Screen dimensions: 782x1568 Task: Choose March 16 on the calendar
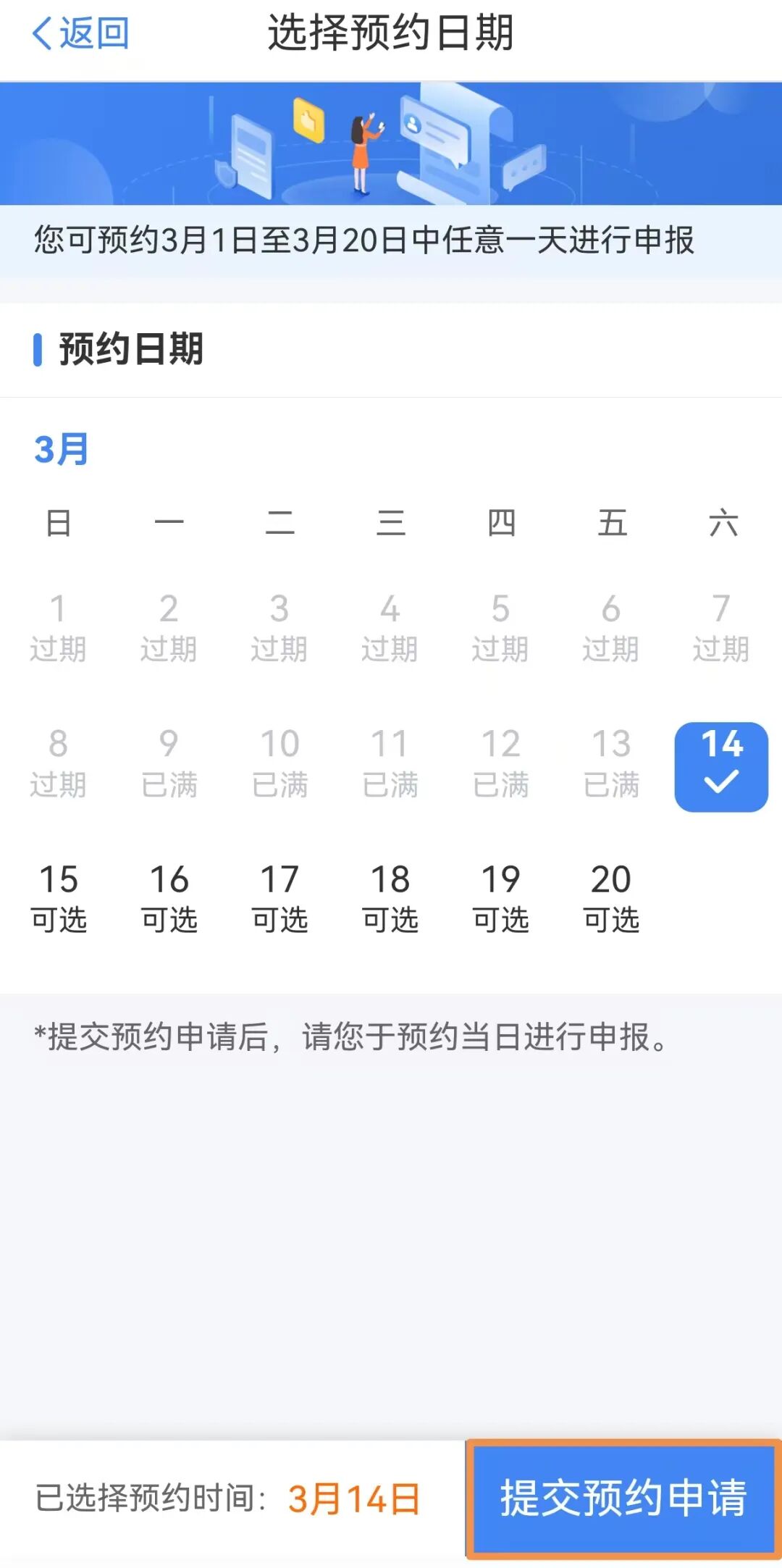tap(169, 897)
